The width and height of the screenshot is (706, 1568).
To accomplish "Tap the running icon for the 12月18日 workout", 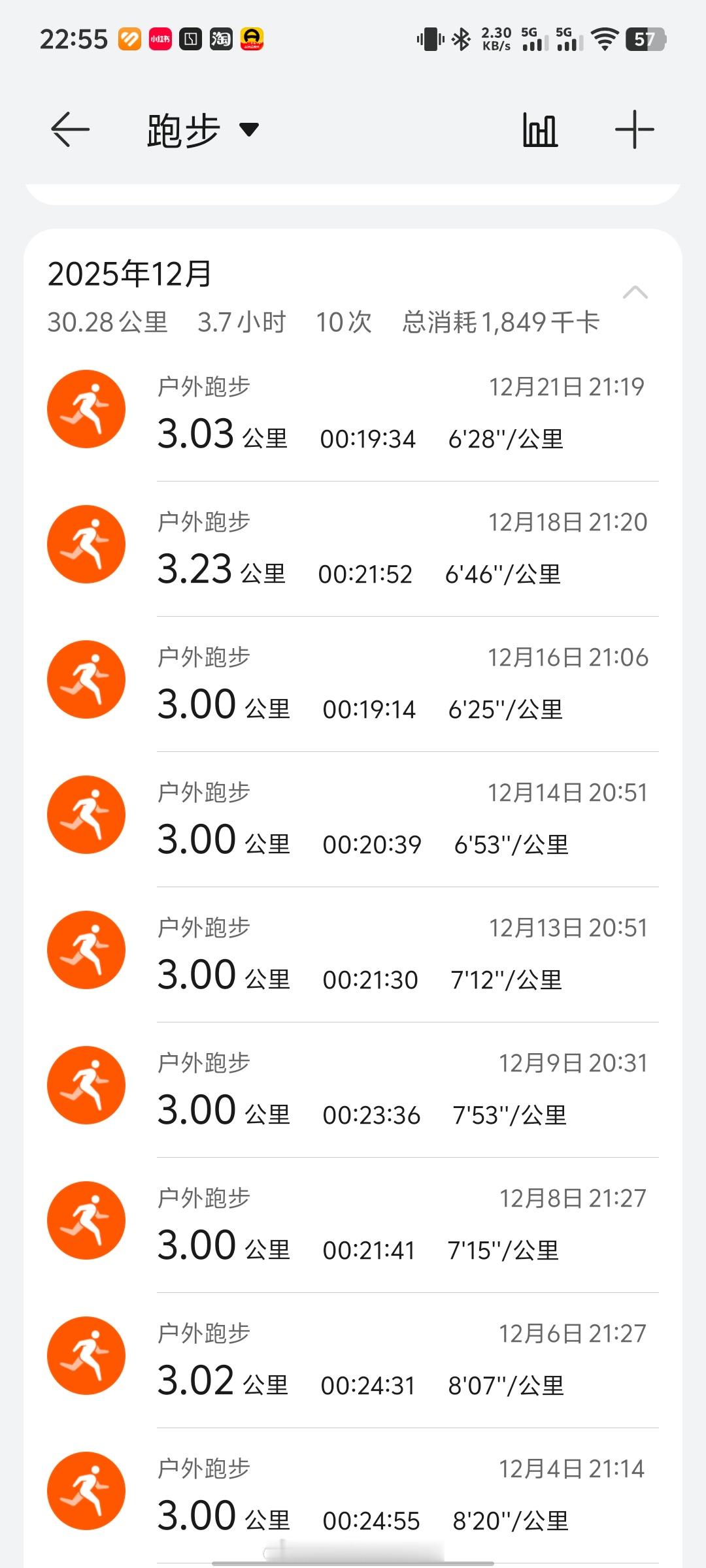I will (x=86, y=544).
